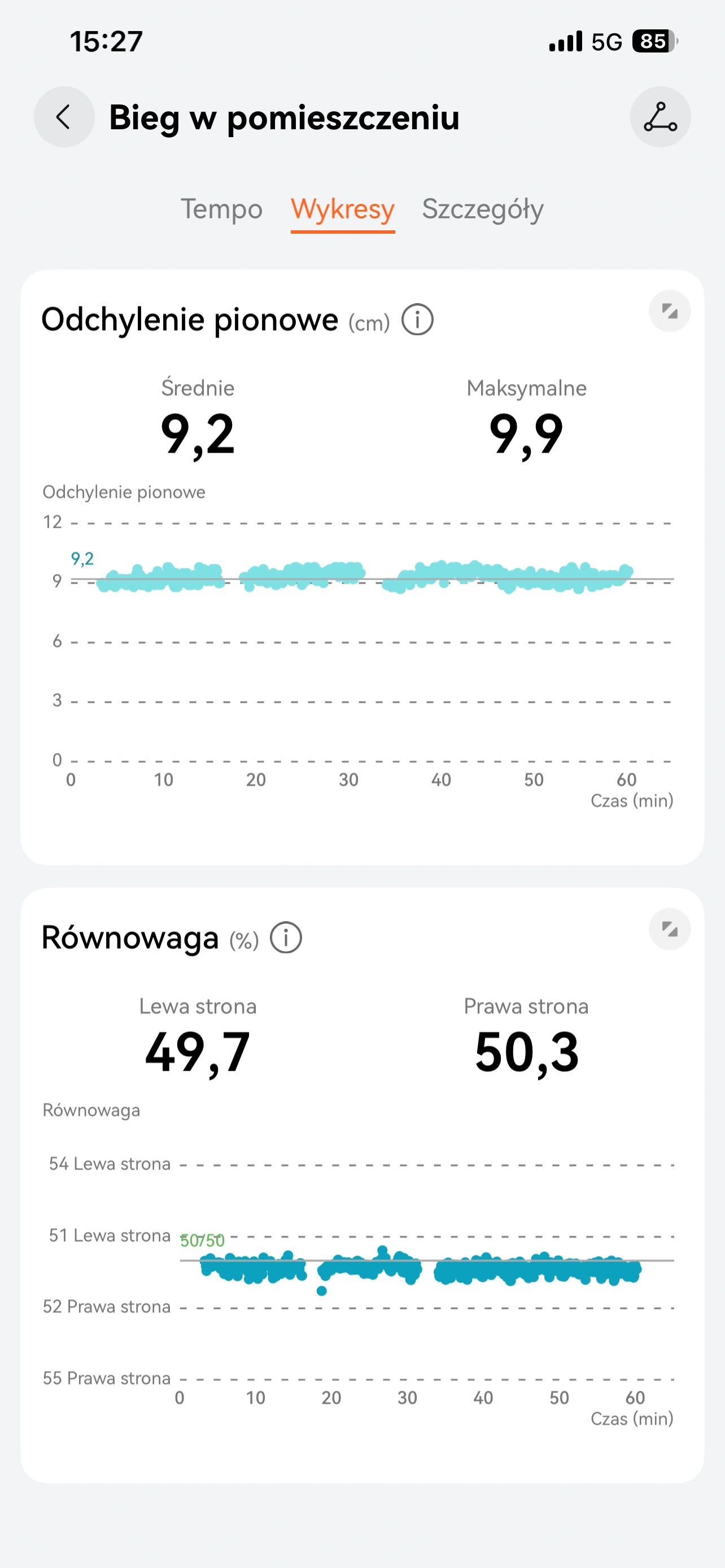Select the Wykresy tab

point(343,209)
